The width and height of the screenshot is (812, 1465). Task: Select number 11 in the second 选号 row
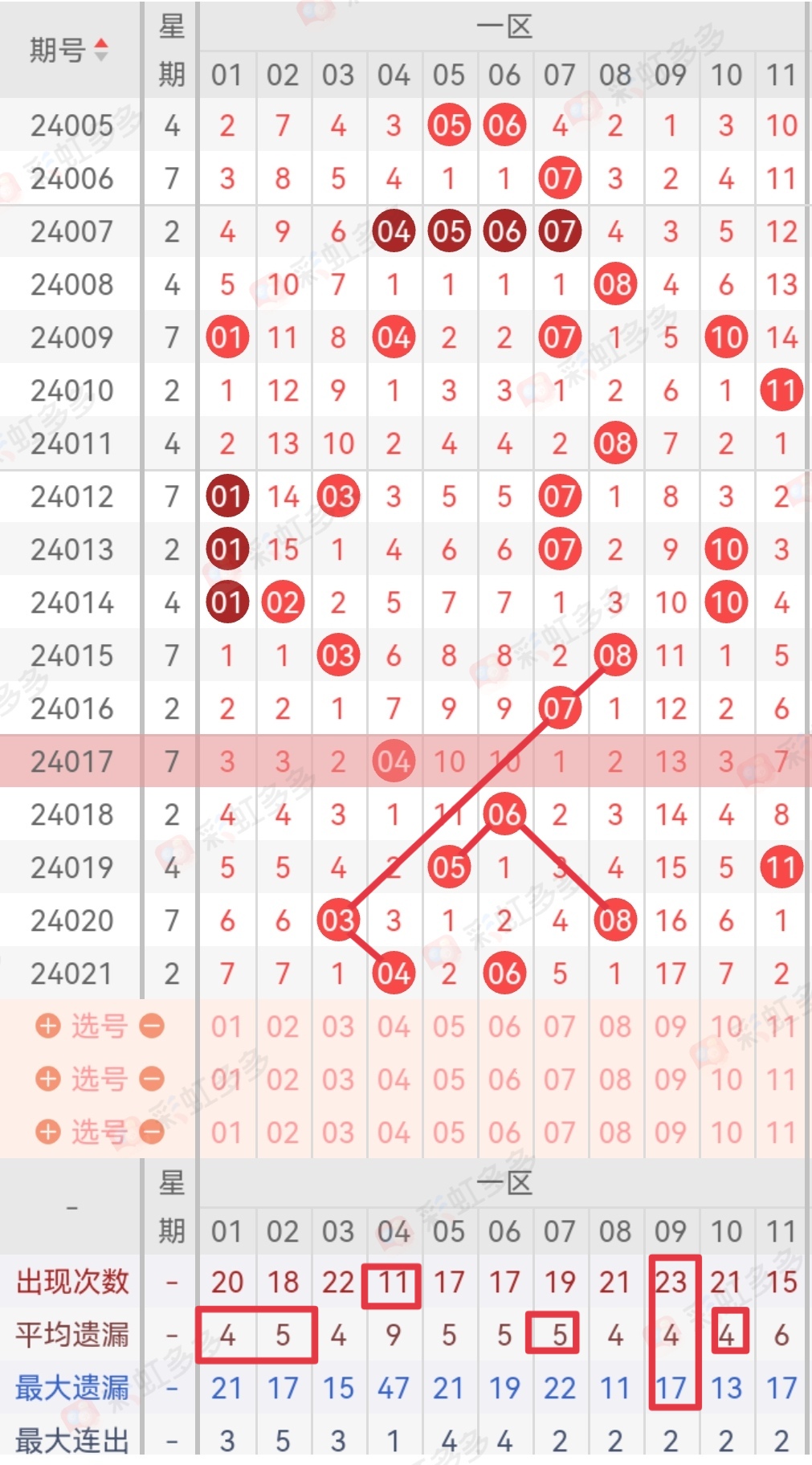coord(781,1079)
